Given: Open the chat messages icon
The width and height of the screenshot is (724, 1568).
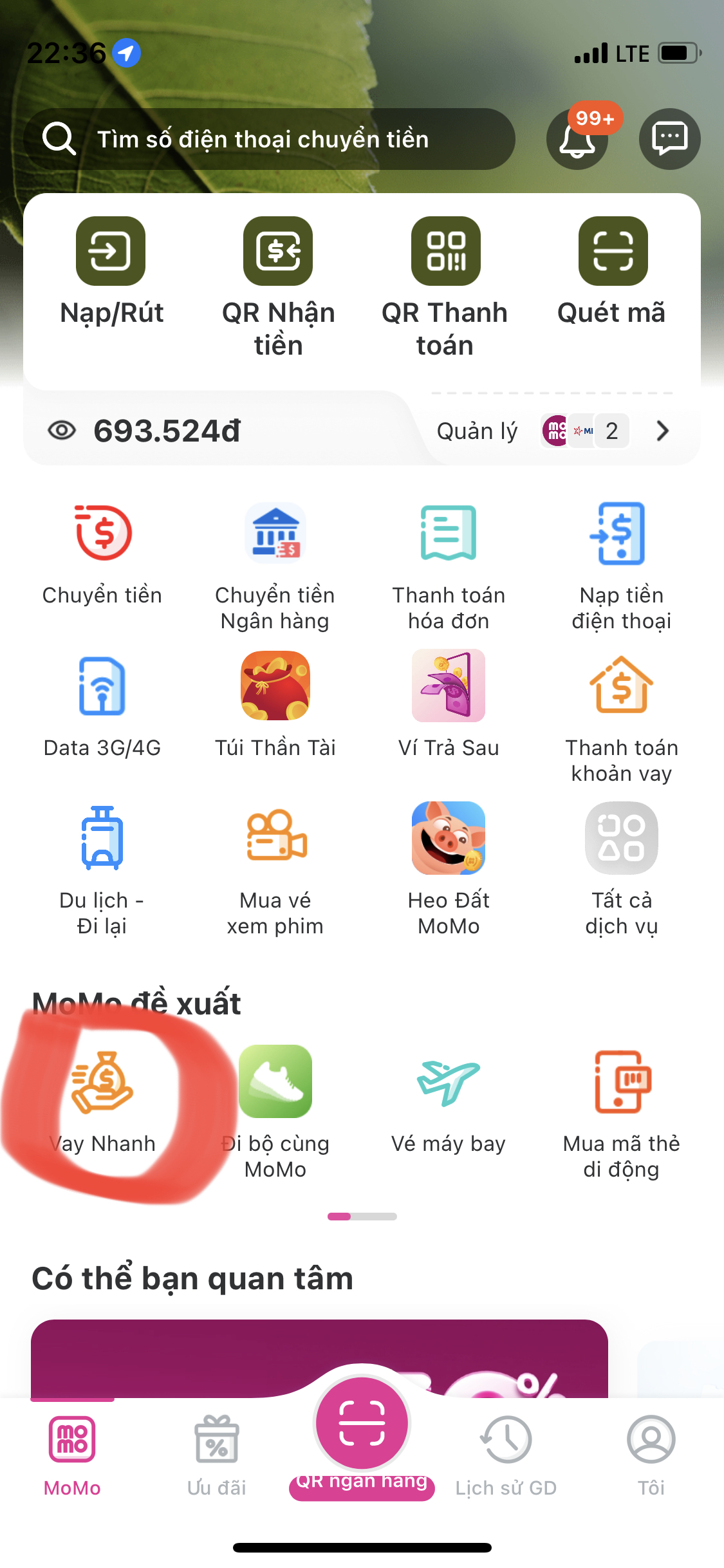Looking at the screenshot, I should [x=669, y=139].
